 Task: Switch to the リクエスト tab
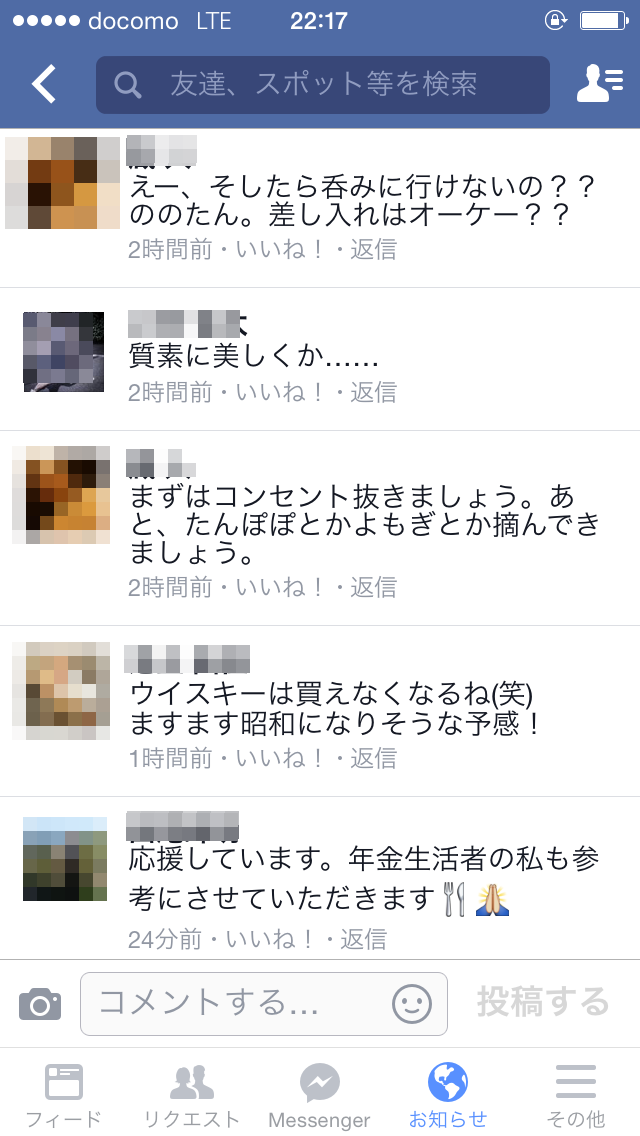191,1096
